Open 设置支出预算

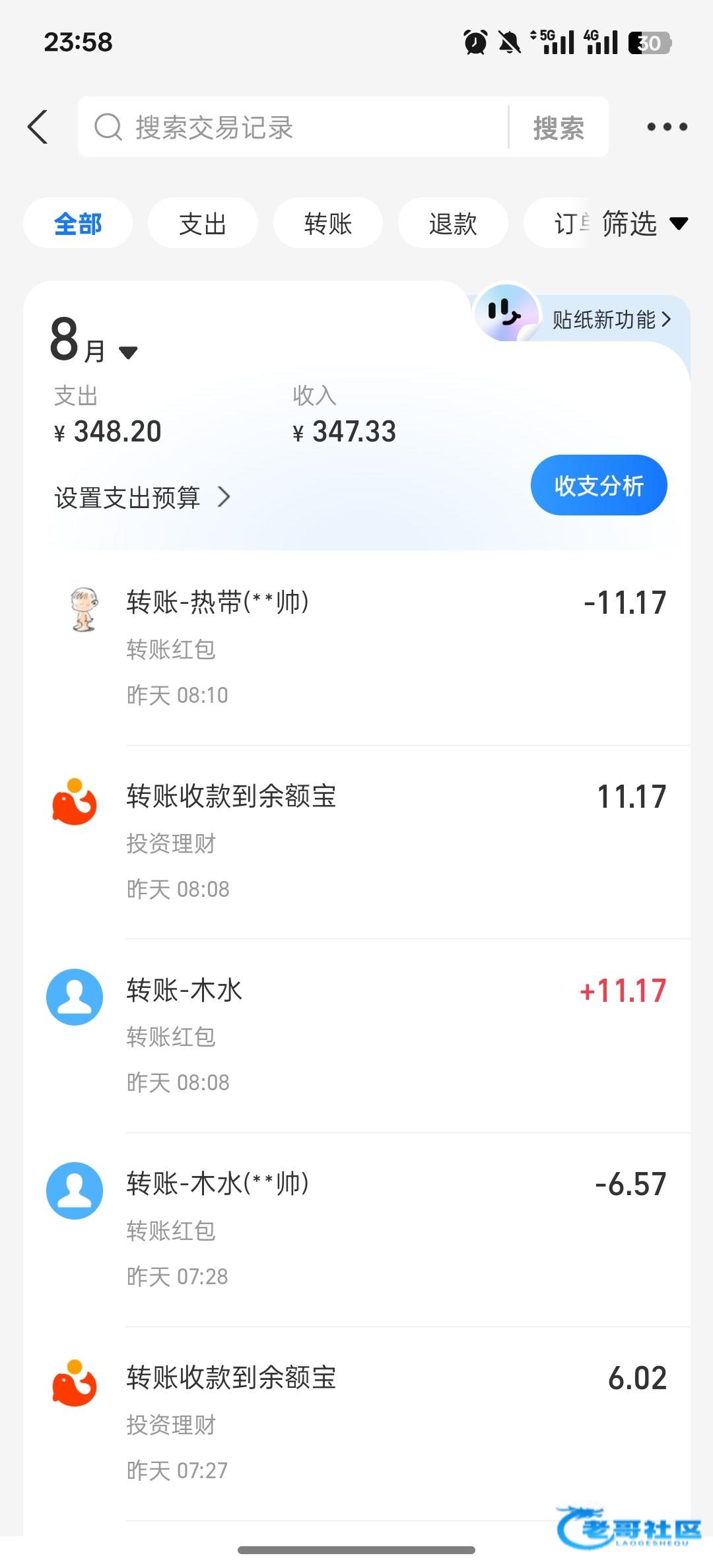[142, 498]
